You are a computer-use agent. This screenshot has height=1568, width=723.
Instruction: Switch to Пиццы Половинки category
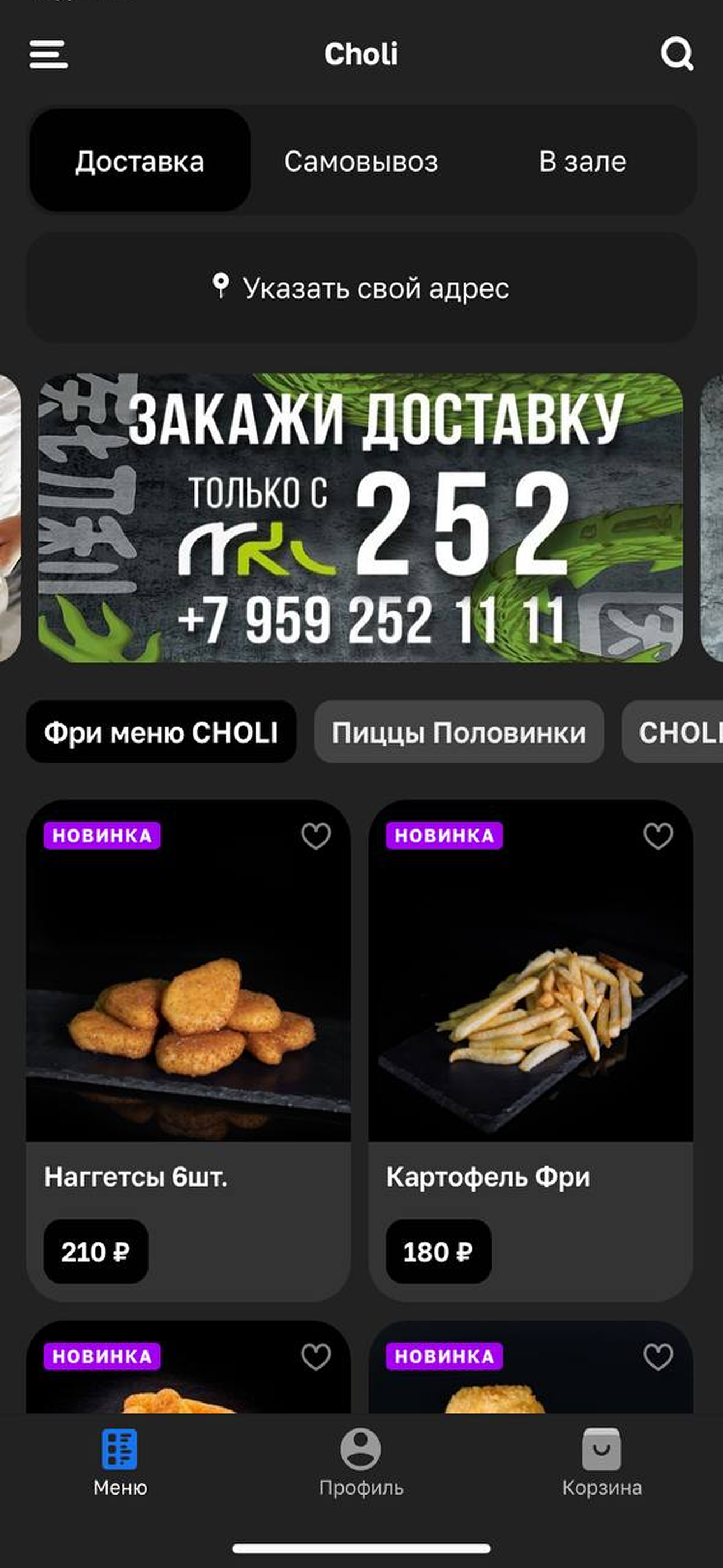tap(459, 732)
